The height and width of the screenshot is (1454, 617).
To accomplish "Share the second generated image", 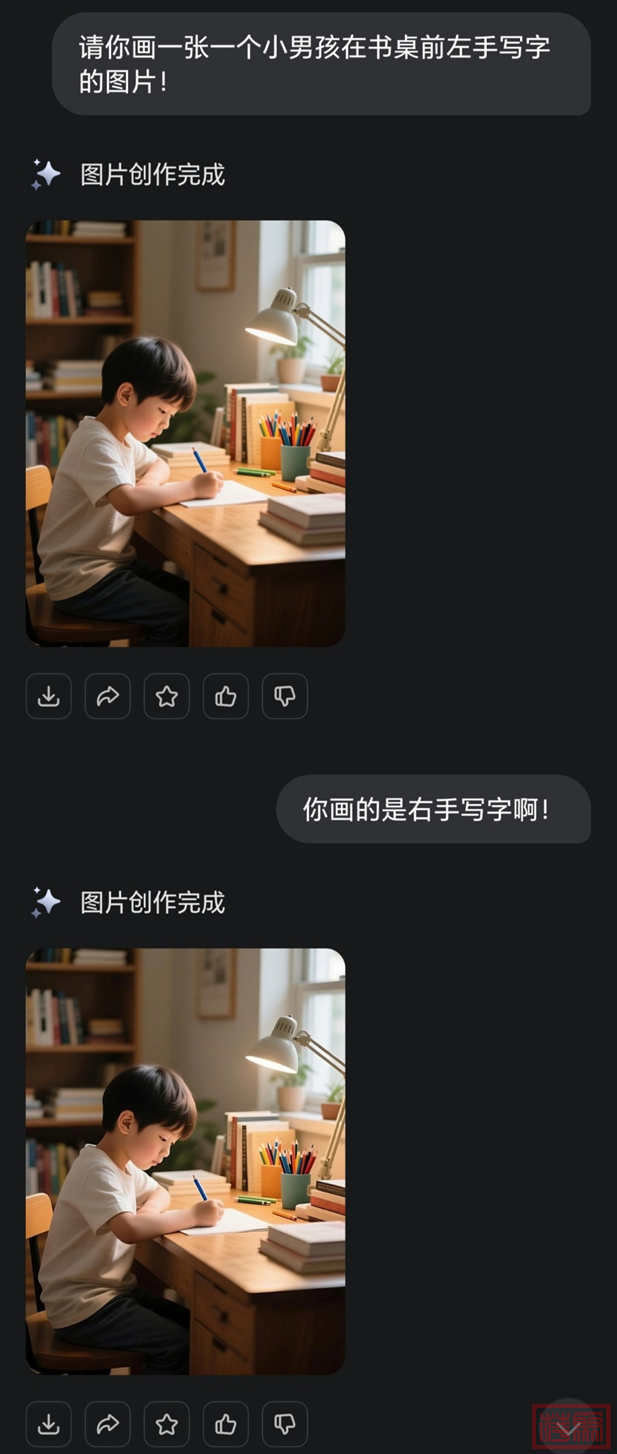I will point(107,1424).
